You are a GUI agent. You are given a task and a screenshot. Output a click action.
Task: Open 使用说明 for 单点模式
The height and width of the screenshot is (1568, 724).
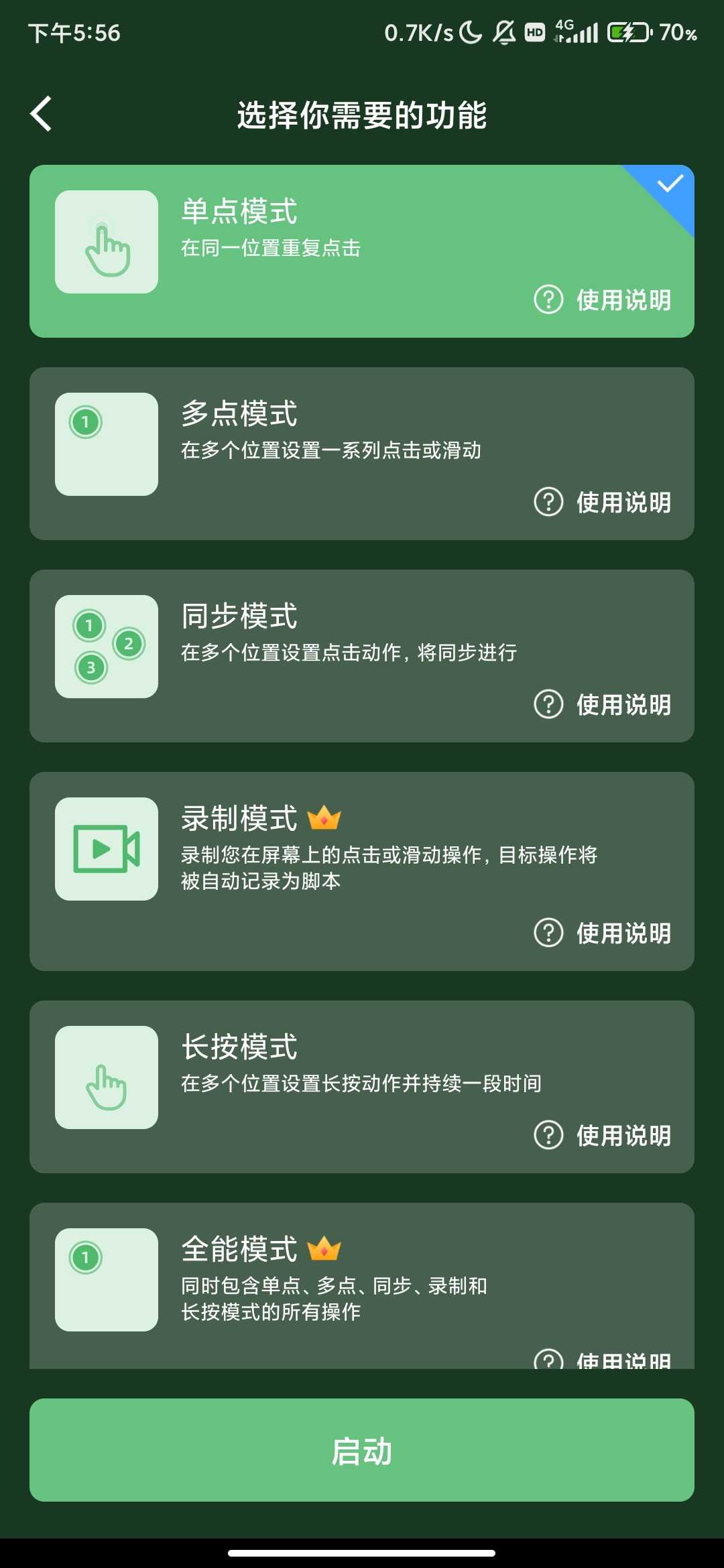tap(603, 300)
